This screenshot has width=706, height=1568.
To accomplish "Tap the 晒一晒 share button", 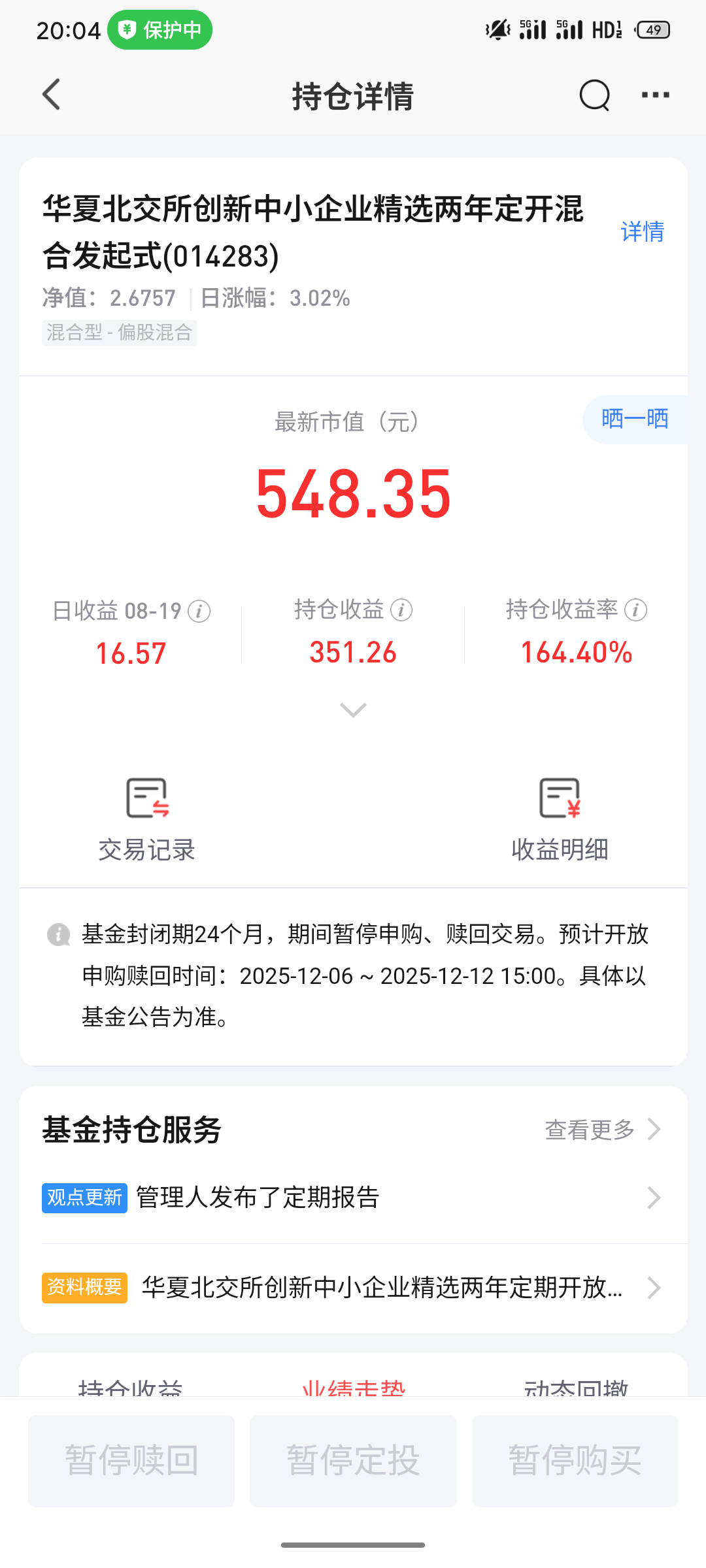I will (635, 419).
